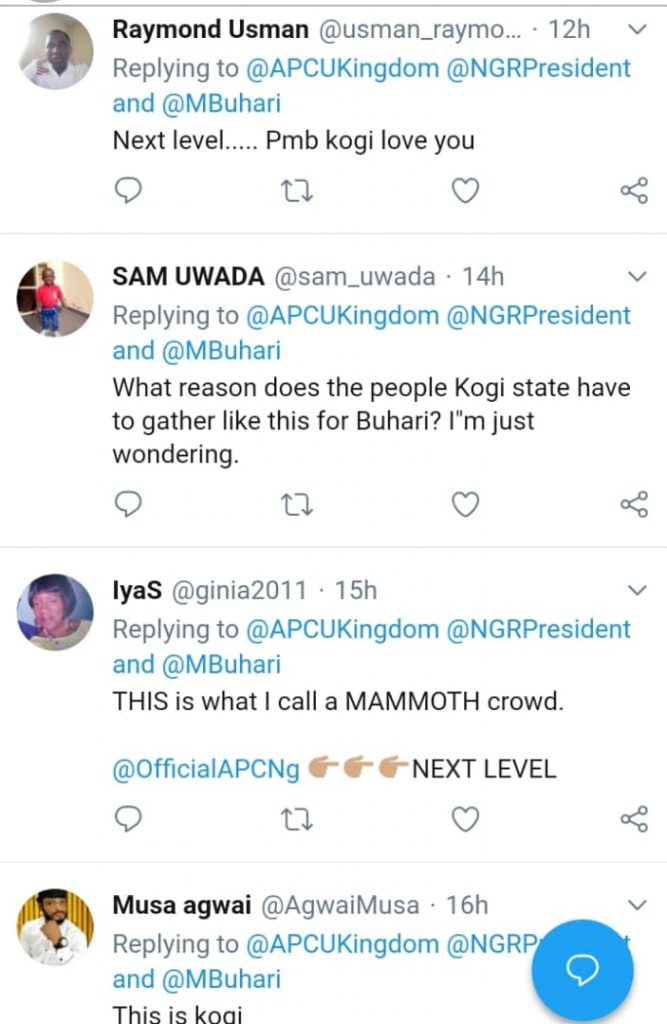667x1024 pixels.
Task: Open Raymond Usman's profile avatar
Action: click(x=55, y=51)
